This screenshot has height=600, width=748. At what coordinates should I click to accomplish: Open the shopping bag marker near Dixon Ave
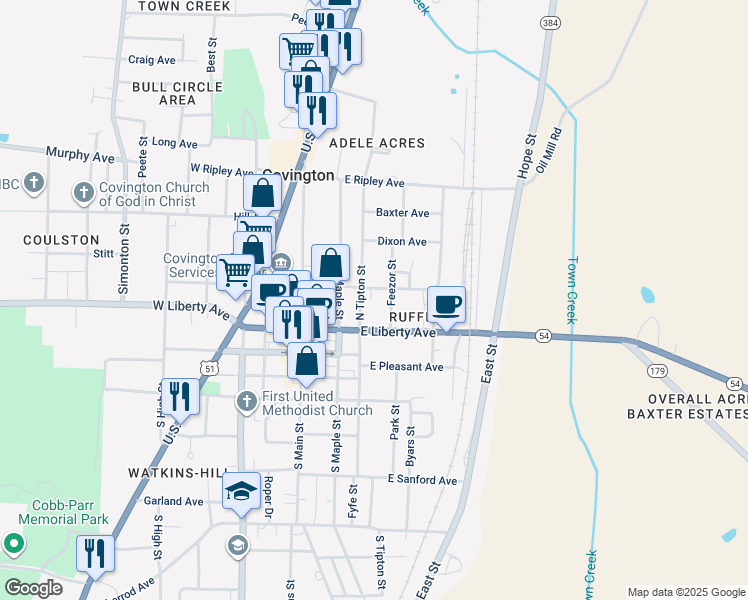click(x=331, y=263)
